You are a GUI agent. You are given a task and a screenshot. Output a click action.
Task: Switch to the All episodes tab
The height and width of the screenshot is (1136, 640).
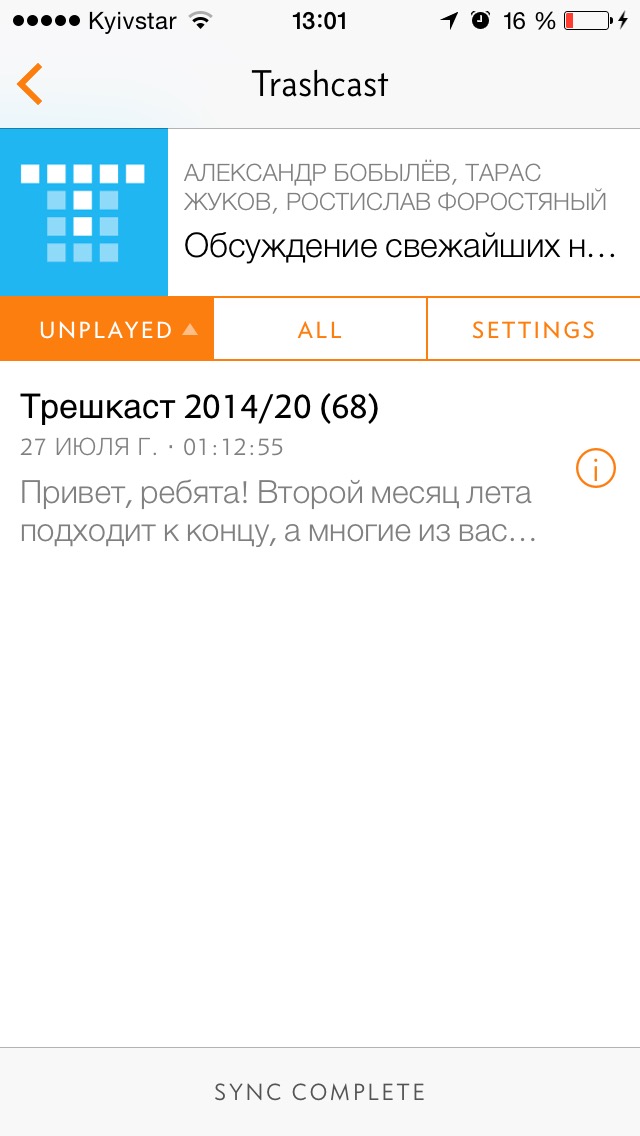[320, 330]
